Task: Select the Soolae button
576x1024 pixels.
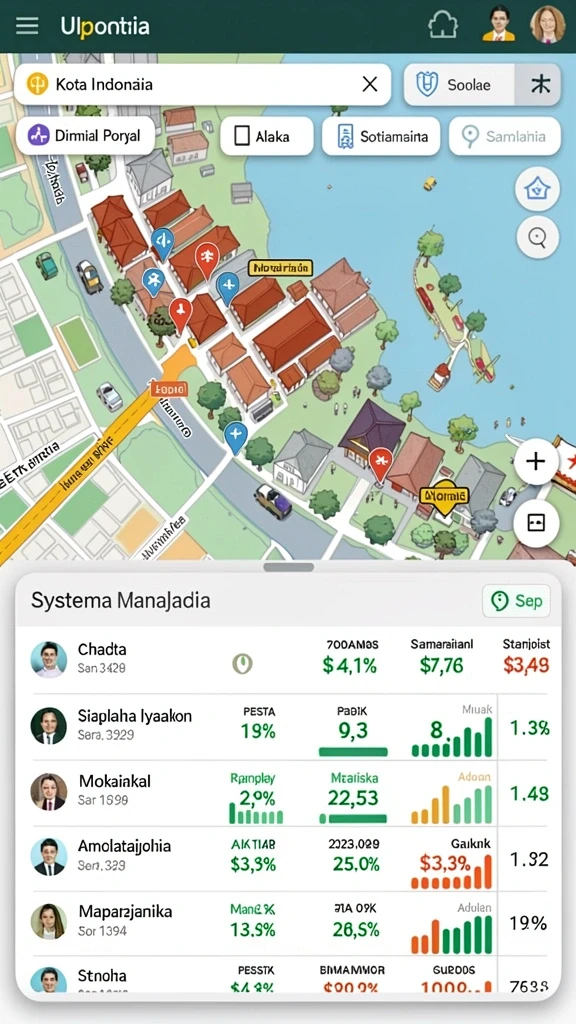Action: coord(459,85)
